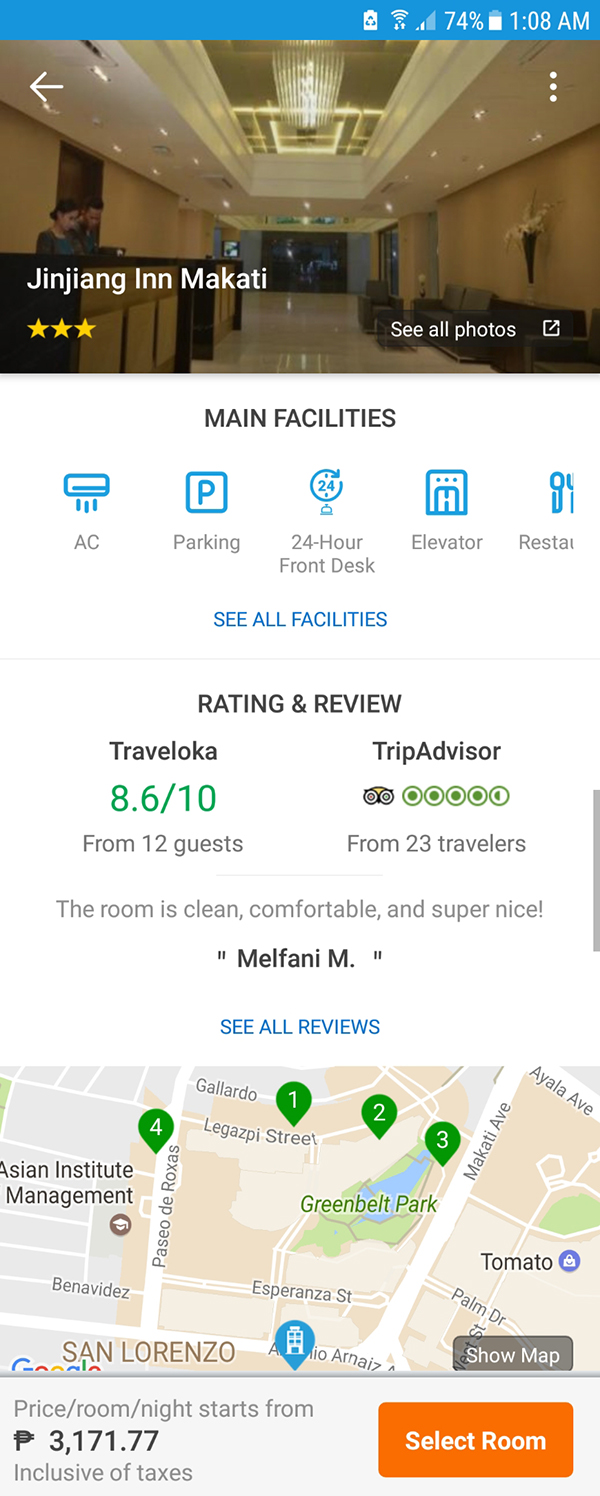600x1496 pixels.
Task: Tap the Show Map button
Action: coord(513,1355)
